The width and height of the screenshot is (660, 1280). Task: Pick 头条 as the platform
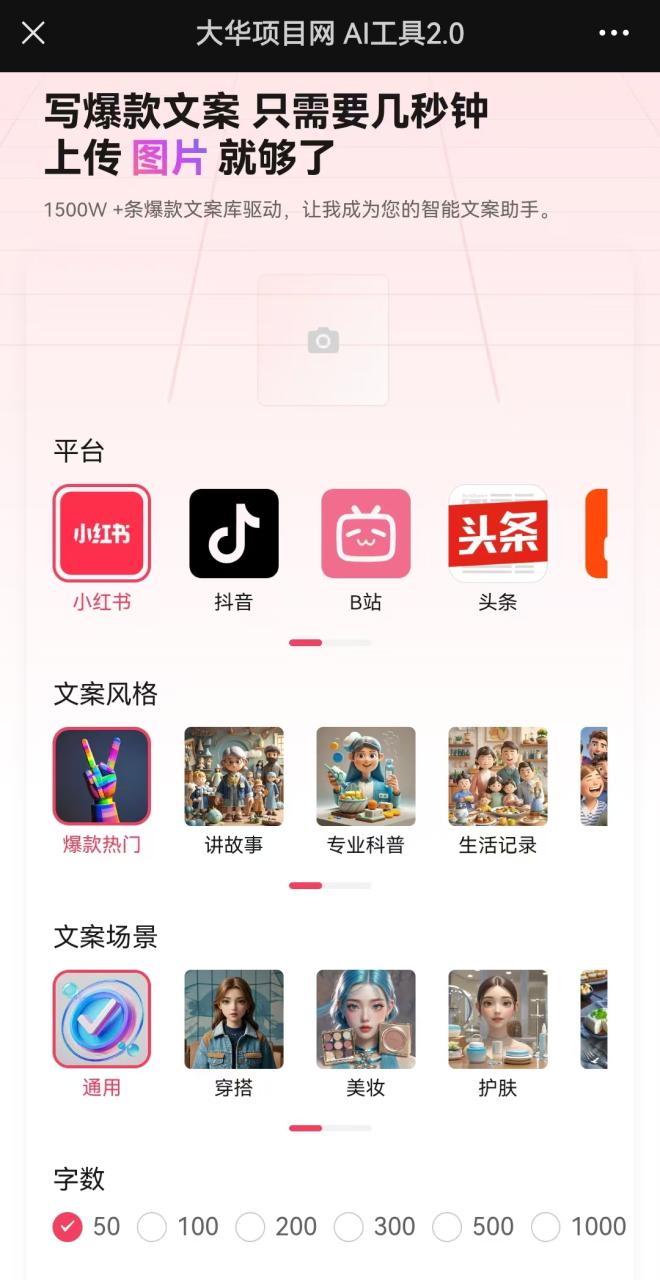pos(497,534)
